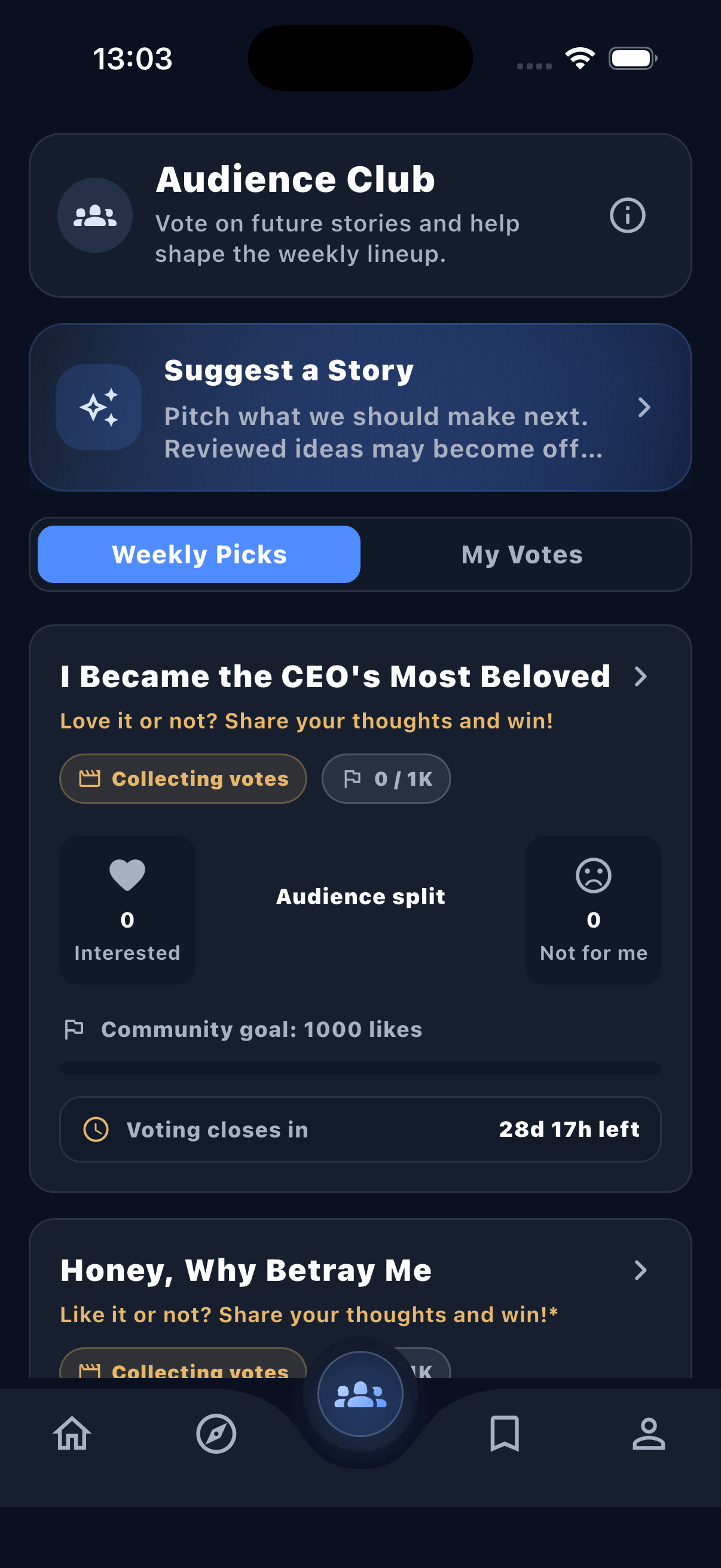Screen dimensions: 721x1568
Task: Open the Discover compass tab
Action: [x=216, y=1433]
